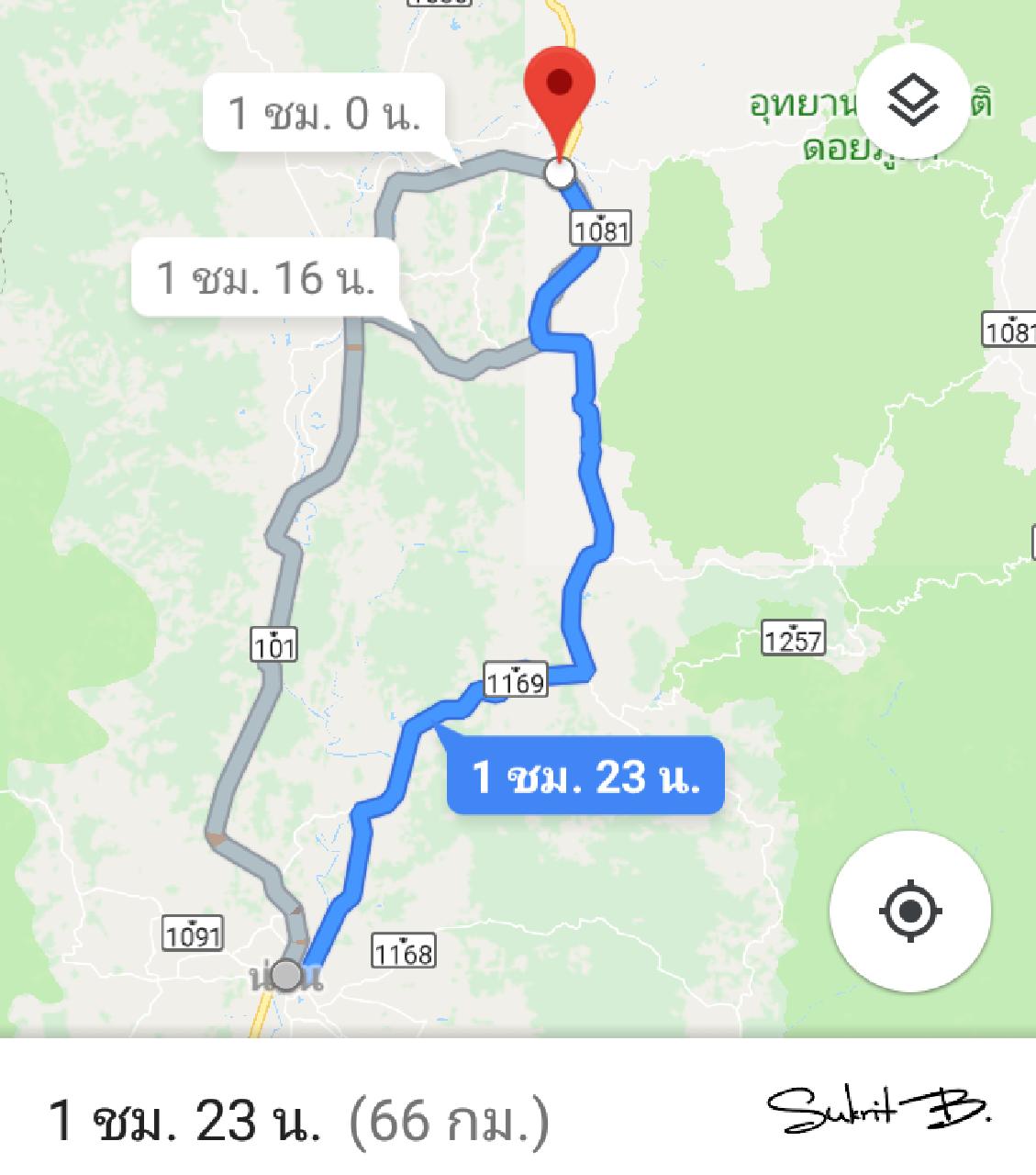Choose the alternate route labeled 1 ชม. 16 น.
1036x1175 pixels.
pyautogui.click(x=266, y=276)
